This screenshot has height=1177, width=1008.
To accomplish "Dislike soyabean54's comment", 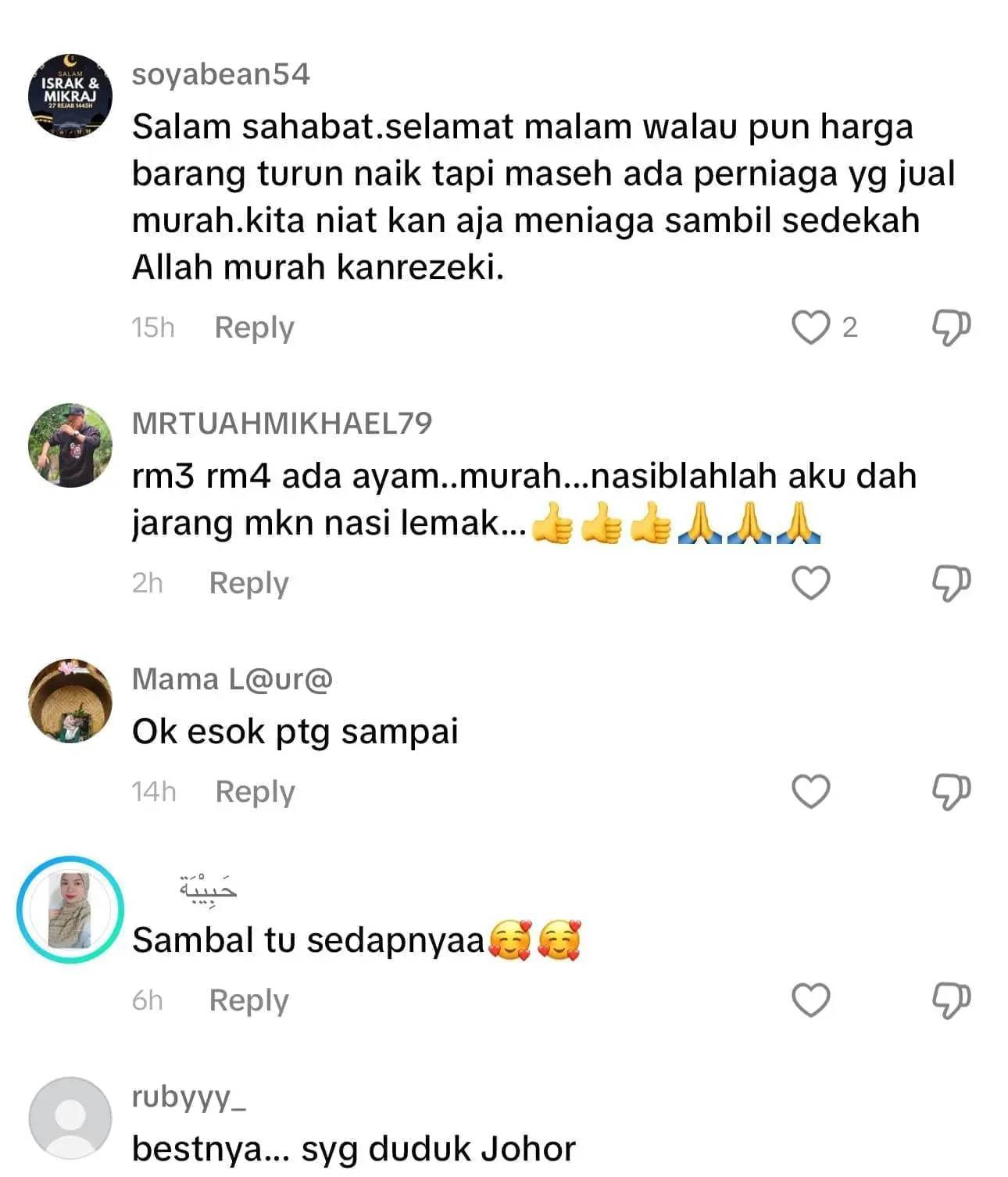I will [950, 327].
